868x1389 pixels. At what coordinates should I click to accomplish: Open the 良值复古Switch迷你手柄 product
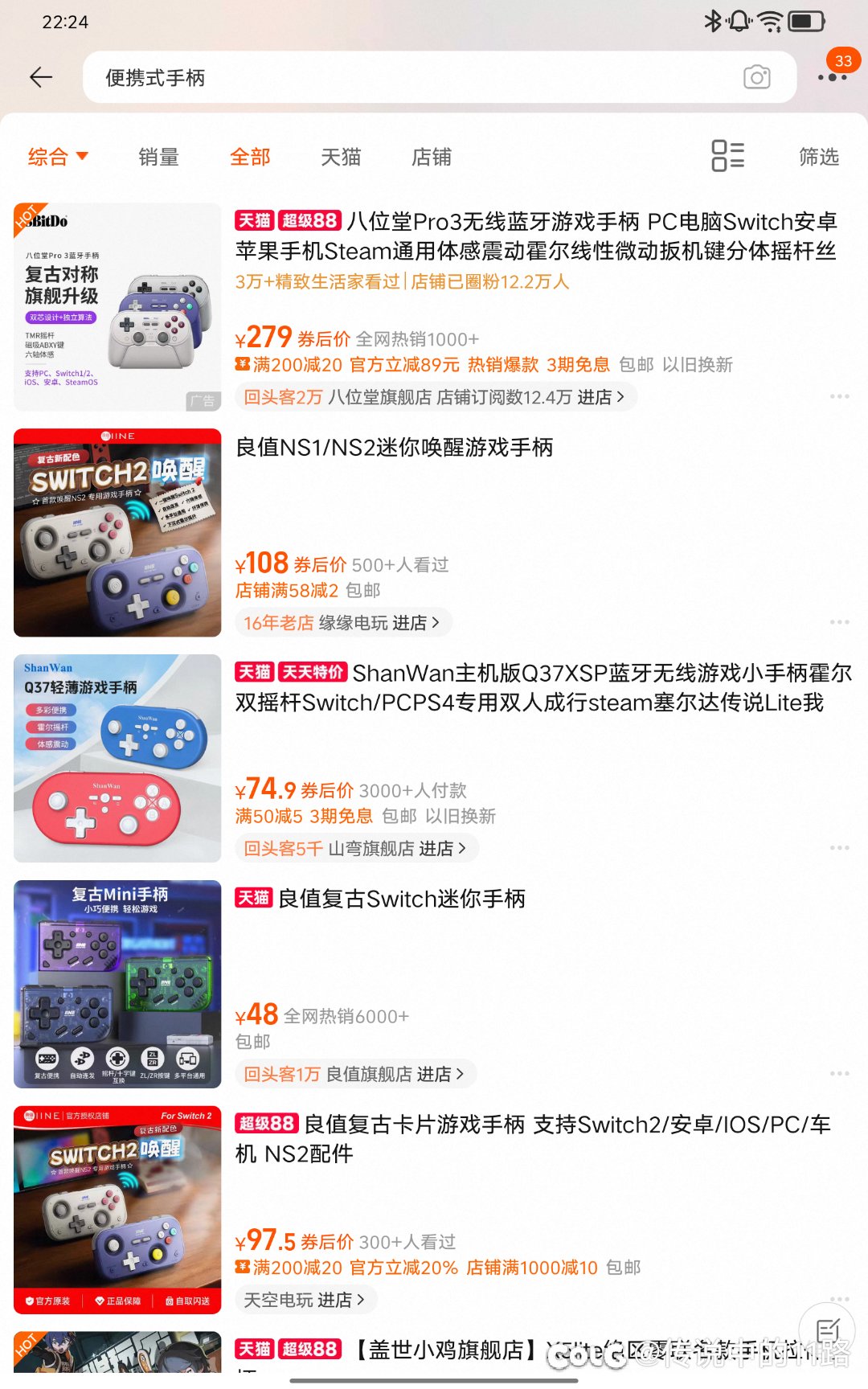[x=400, y=899]
